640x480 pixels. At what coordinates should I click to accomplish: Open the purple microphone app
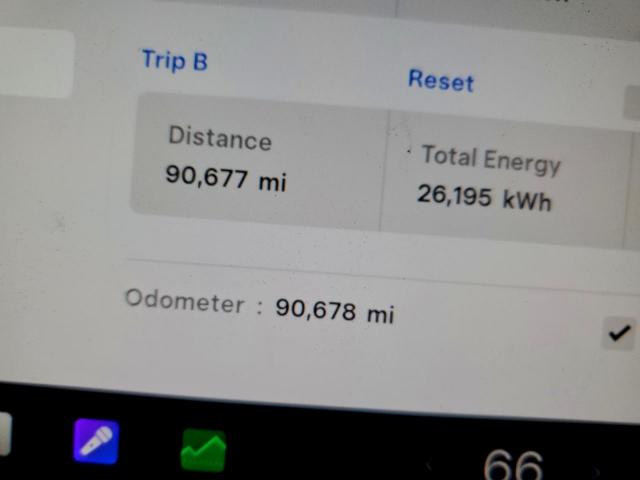tap(96, 440)
